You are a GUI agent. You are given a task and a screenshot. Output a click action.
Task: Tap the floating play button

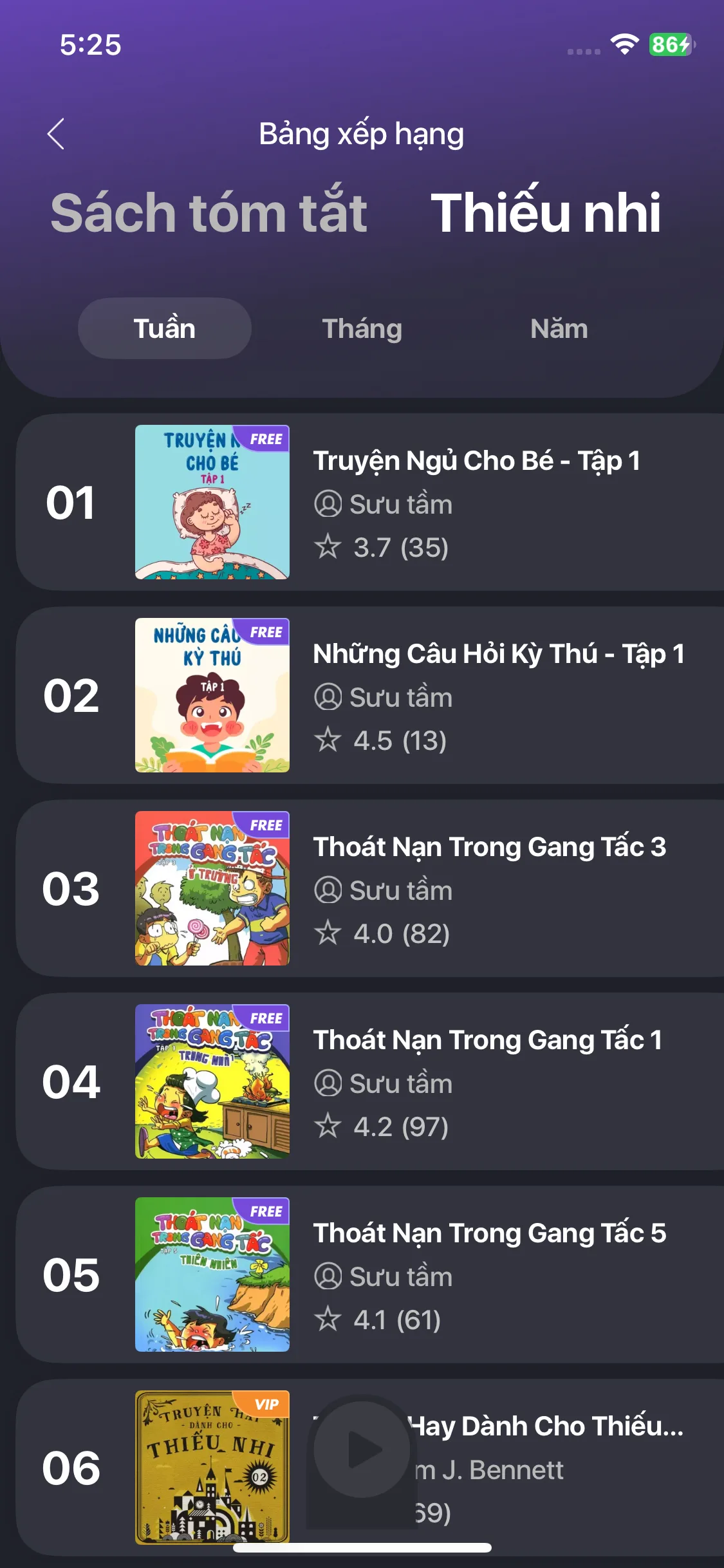pyautogui.click(x=362, y=1450)
